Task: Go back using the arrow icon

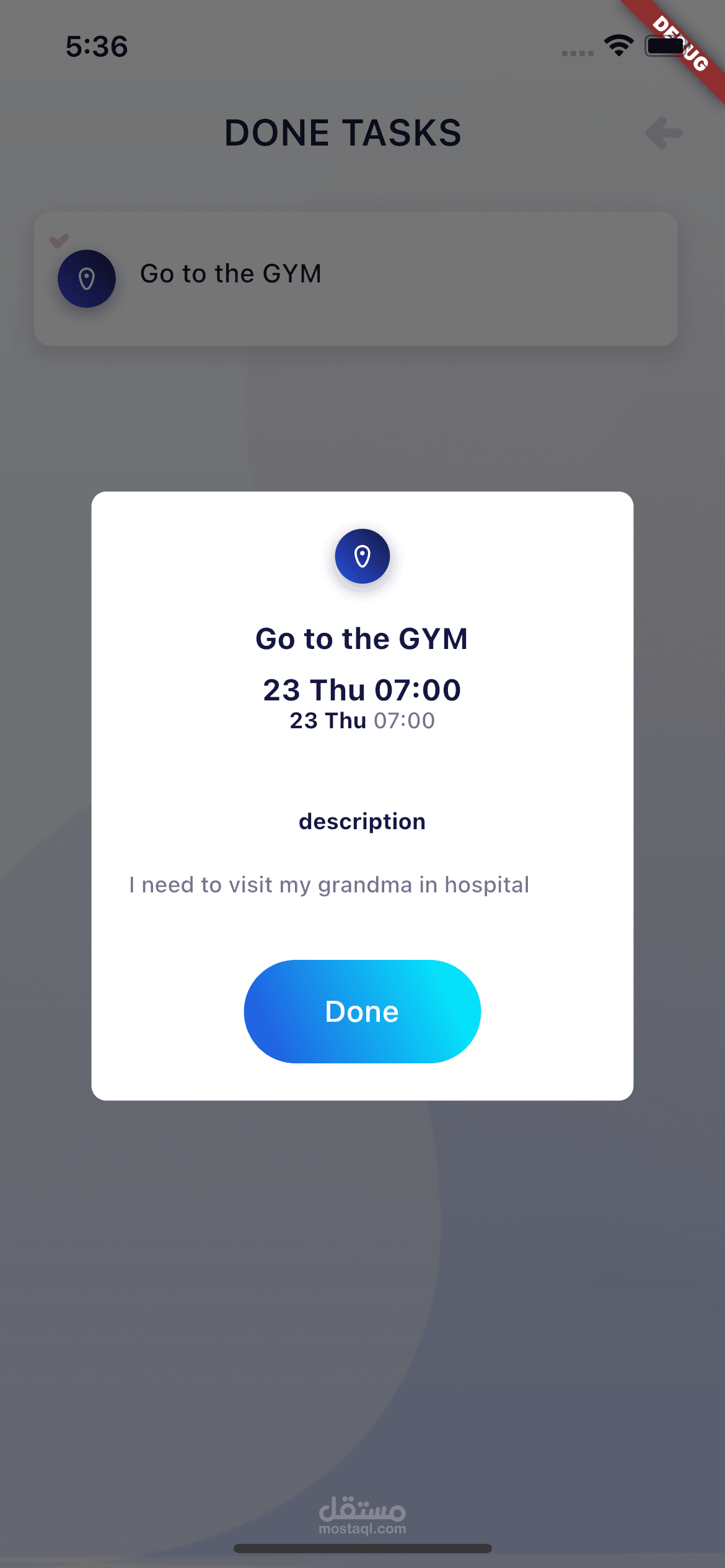Action: (x=664, y=133)
